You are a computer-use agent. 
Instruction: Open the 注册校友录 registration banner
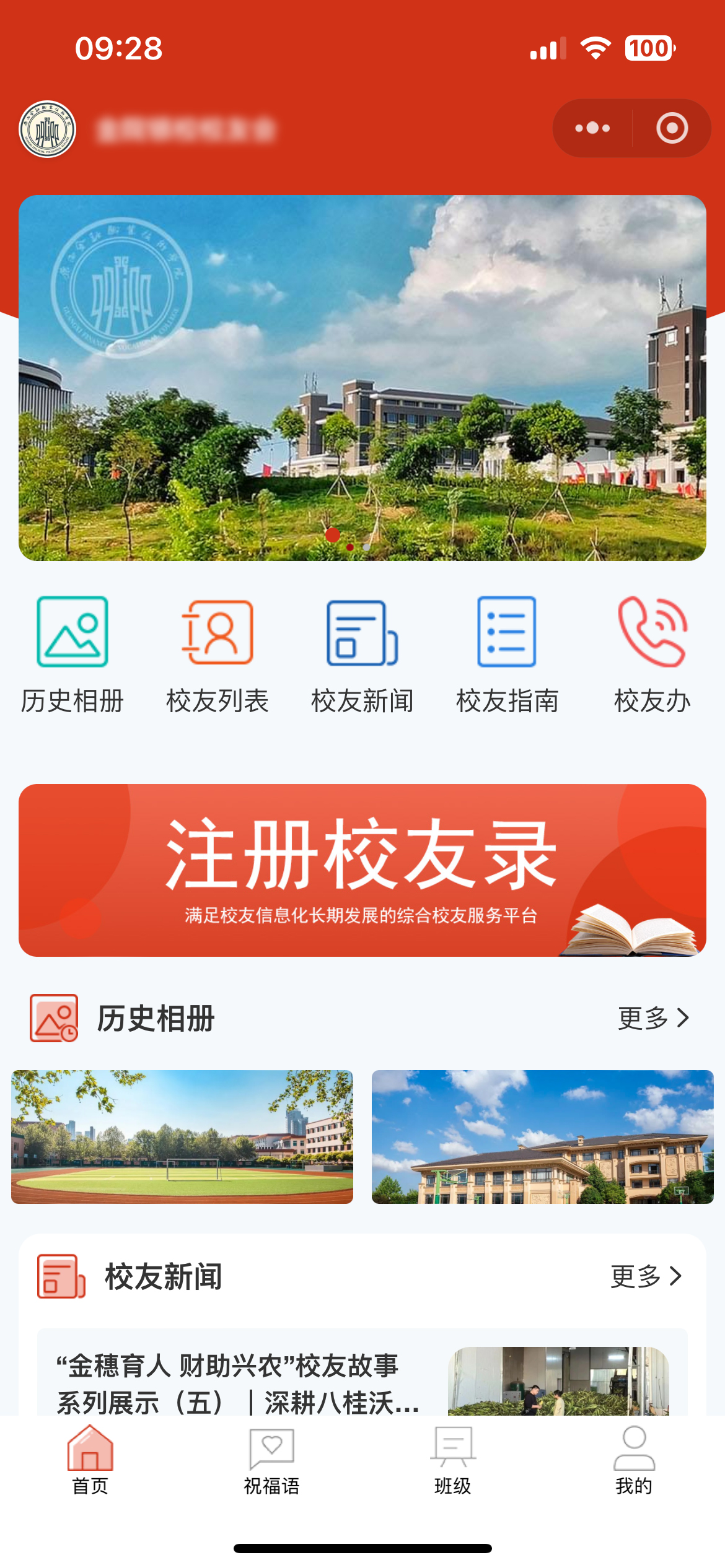(x=362, y=870)
